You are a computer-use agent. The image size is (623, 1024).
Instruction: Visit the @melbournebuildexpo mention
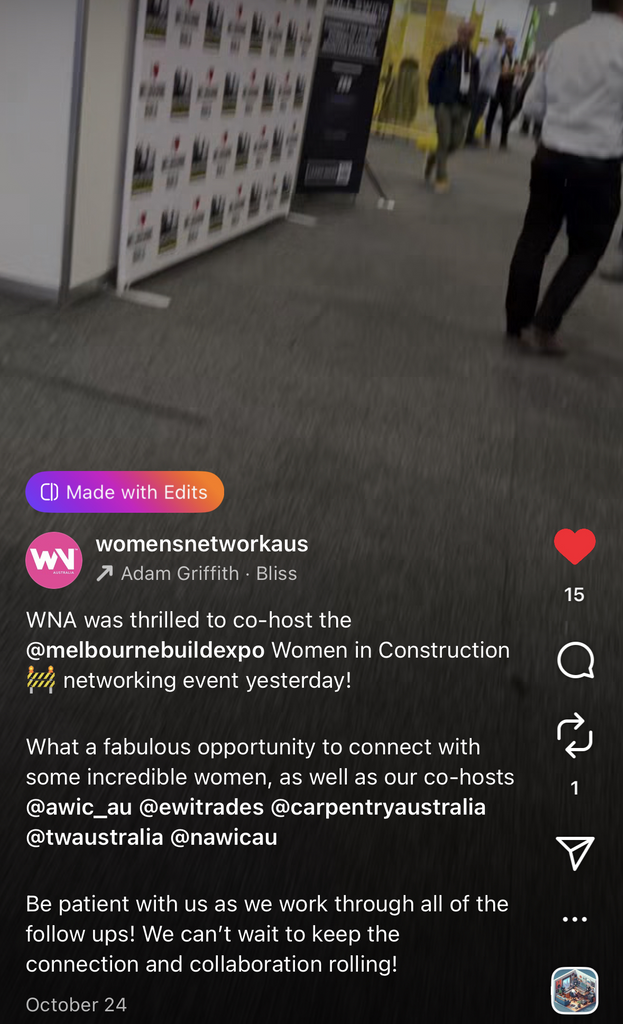coord(145,650)
